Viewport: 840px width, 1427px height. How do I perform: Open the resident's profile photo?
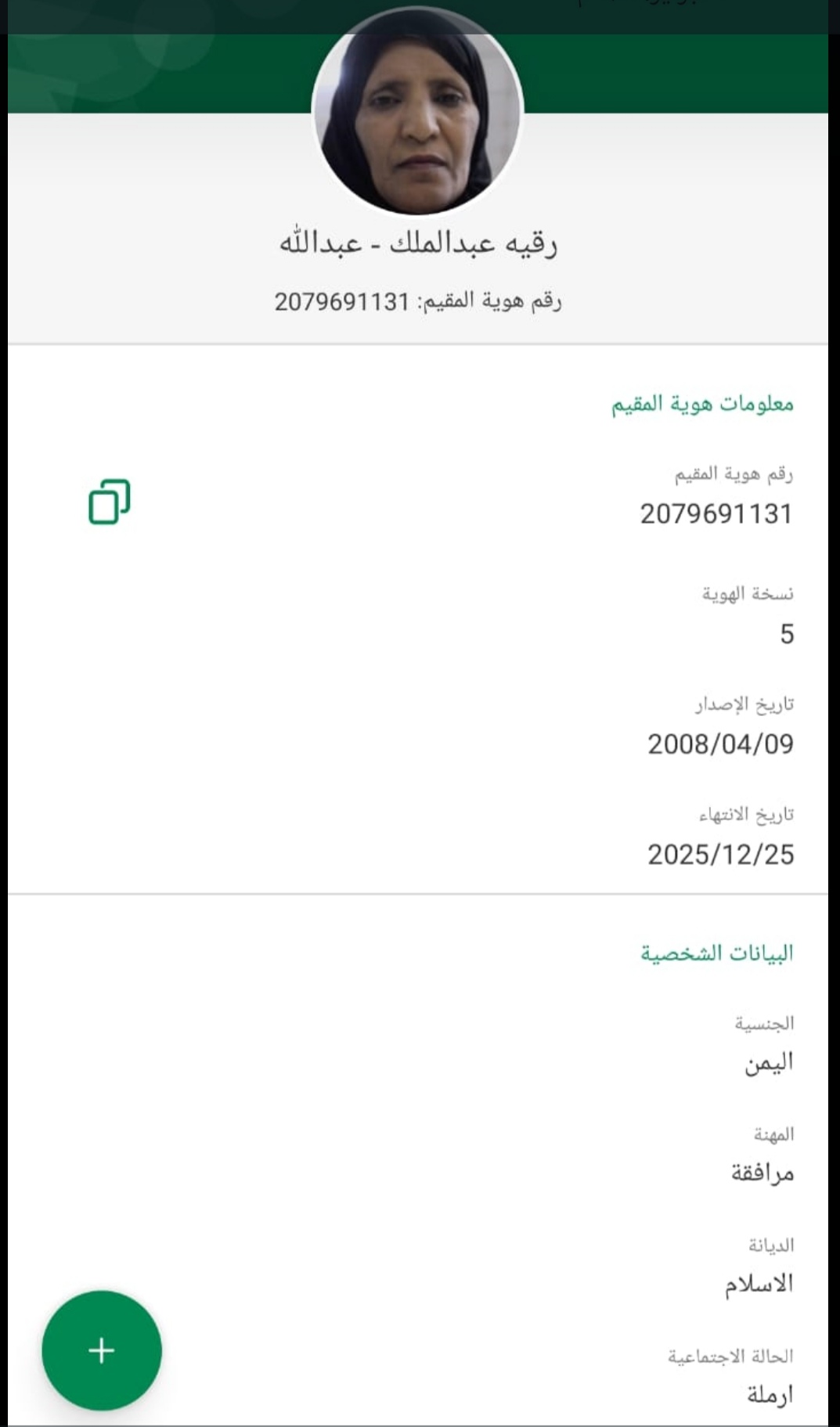click(417, 111)
